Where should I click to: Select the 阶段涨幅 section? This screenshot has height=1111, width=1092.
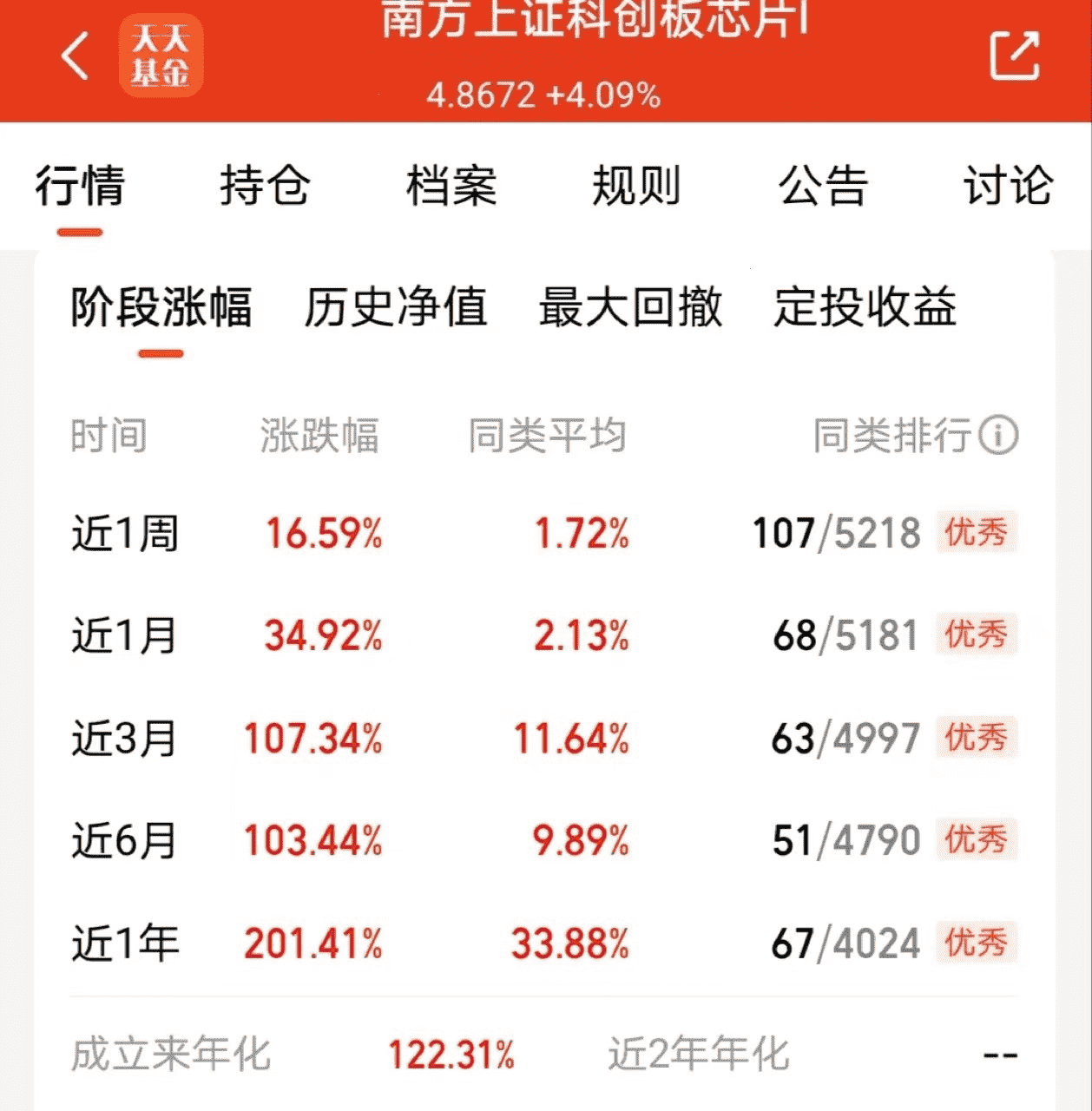(161, 307)
